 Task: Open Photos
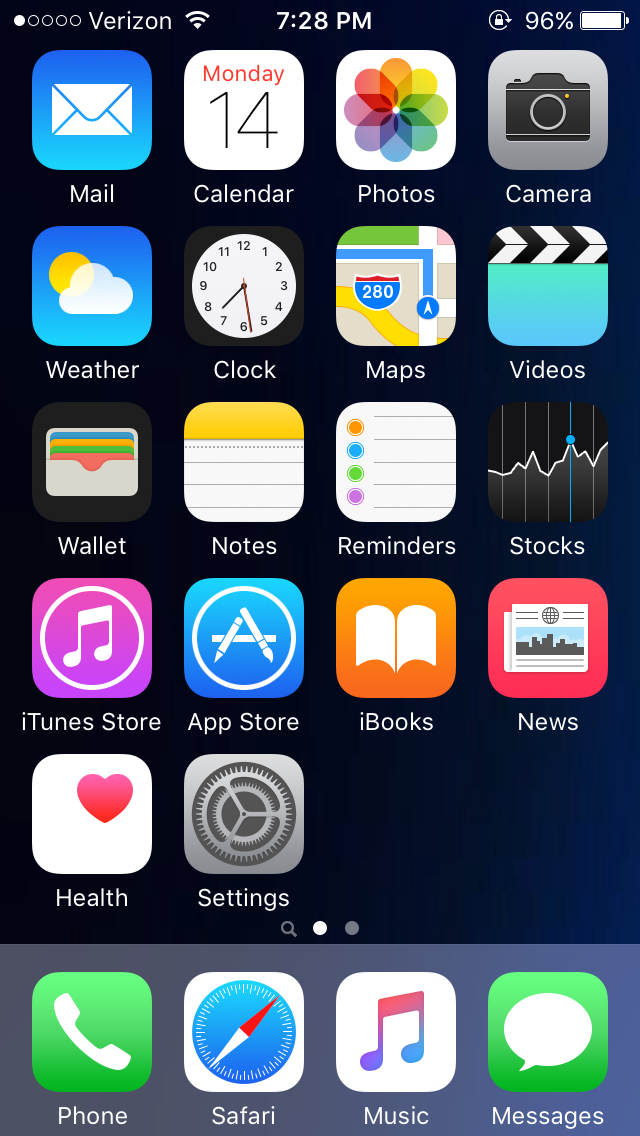coord(396,110)
